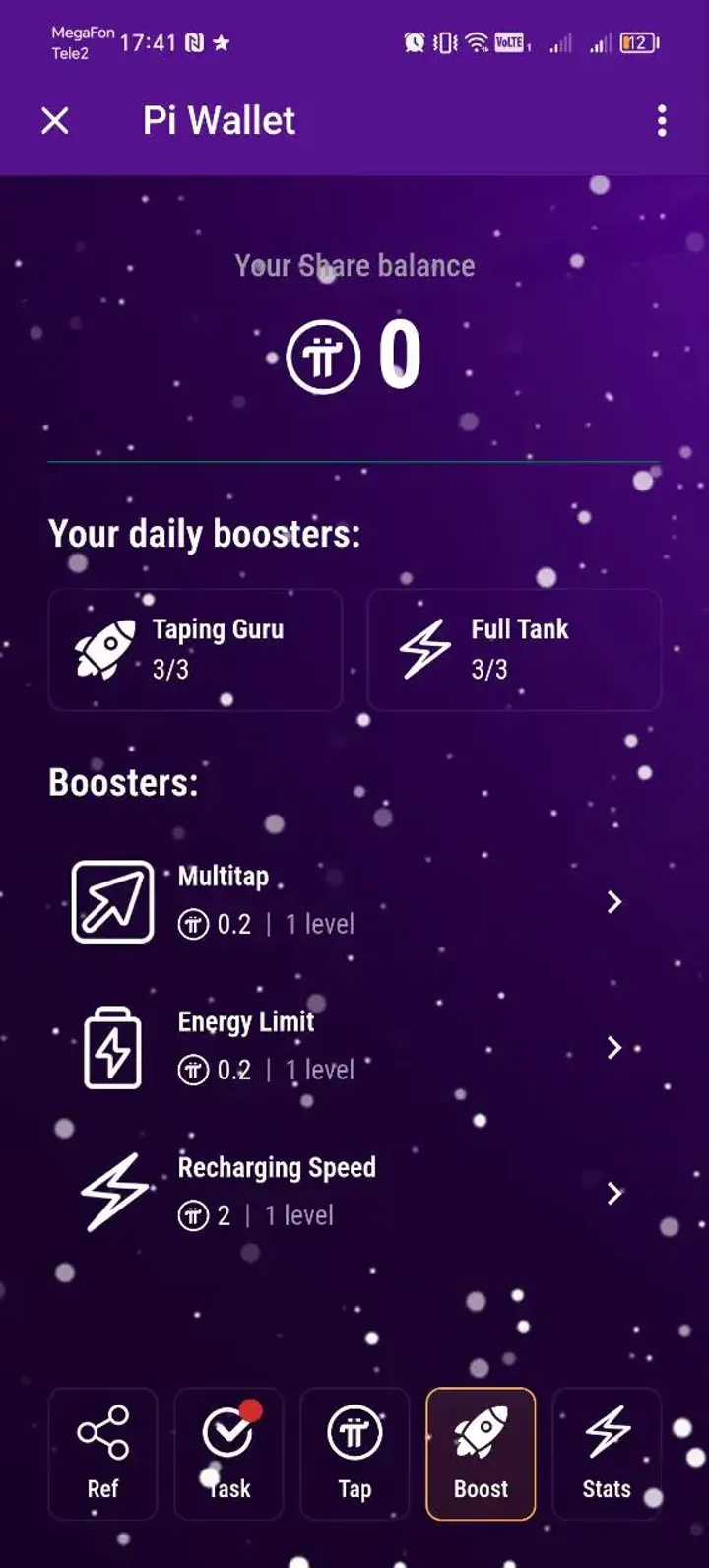Open the three-dot overflow menu
The width and height of the screenshot is (709, 1568).
(x=662, y=121)
